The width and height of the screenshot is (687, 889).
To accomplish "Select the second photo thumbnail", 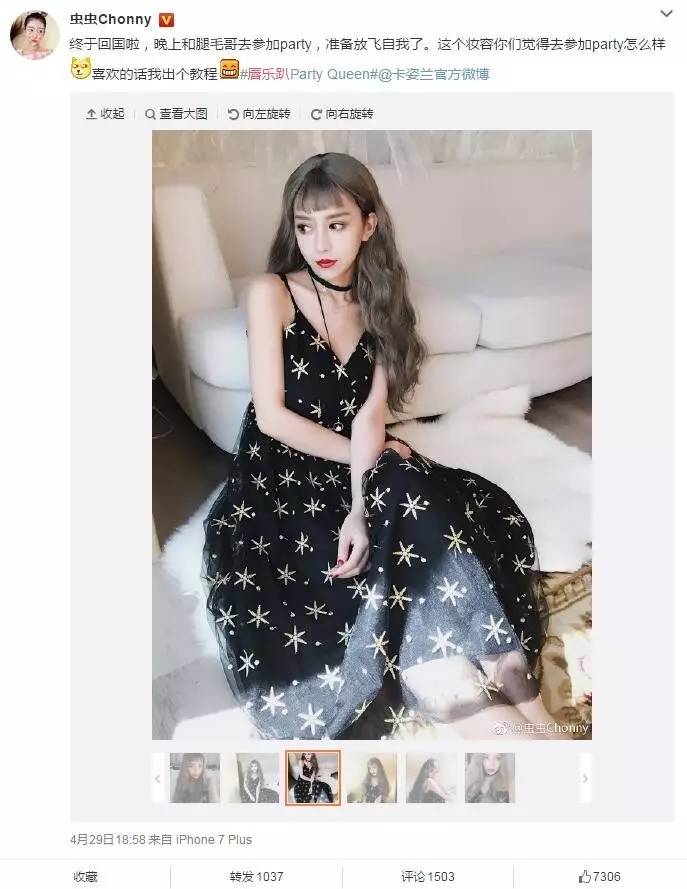I will [253, 778].
